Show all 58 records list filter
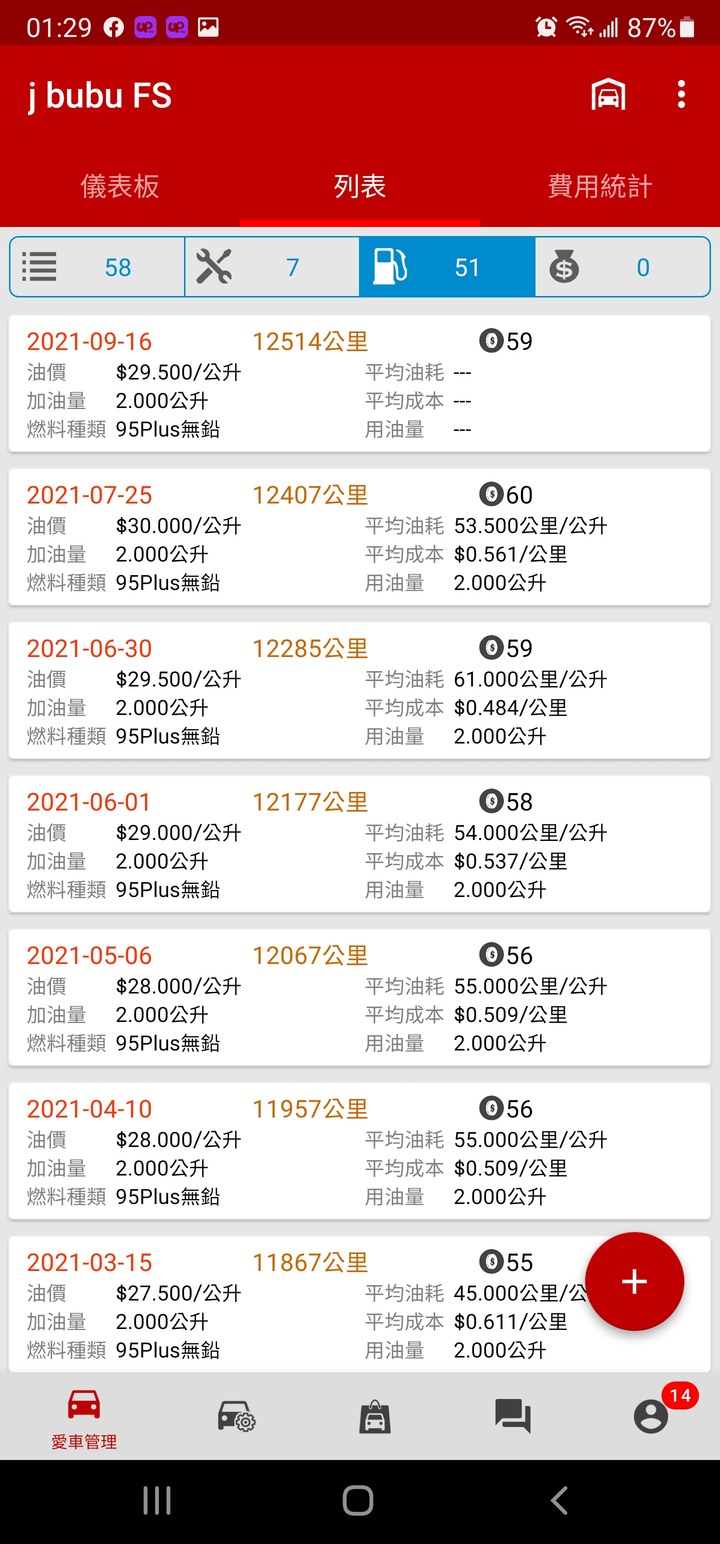Viewport: 720px width, 1544px height. click(x=97, y=267)
